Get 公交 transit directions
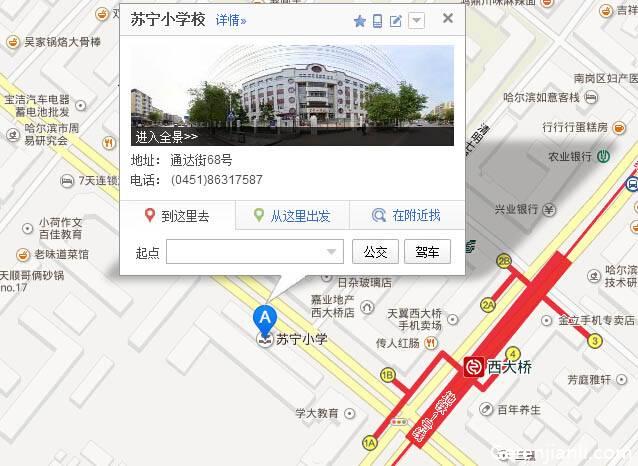 376,252
